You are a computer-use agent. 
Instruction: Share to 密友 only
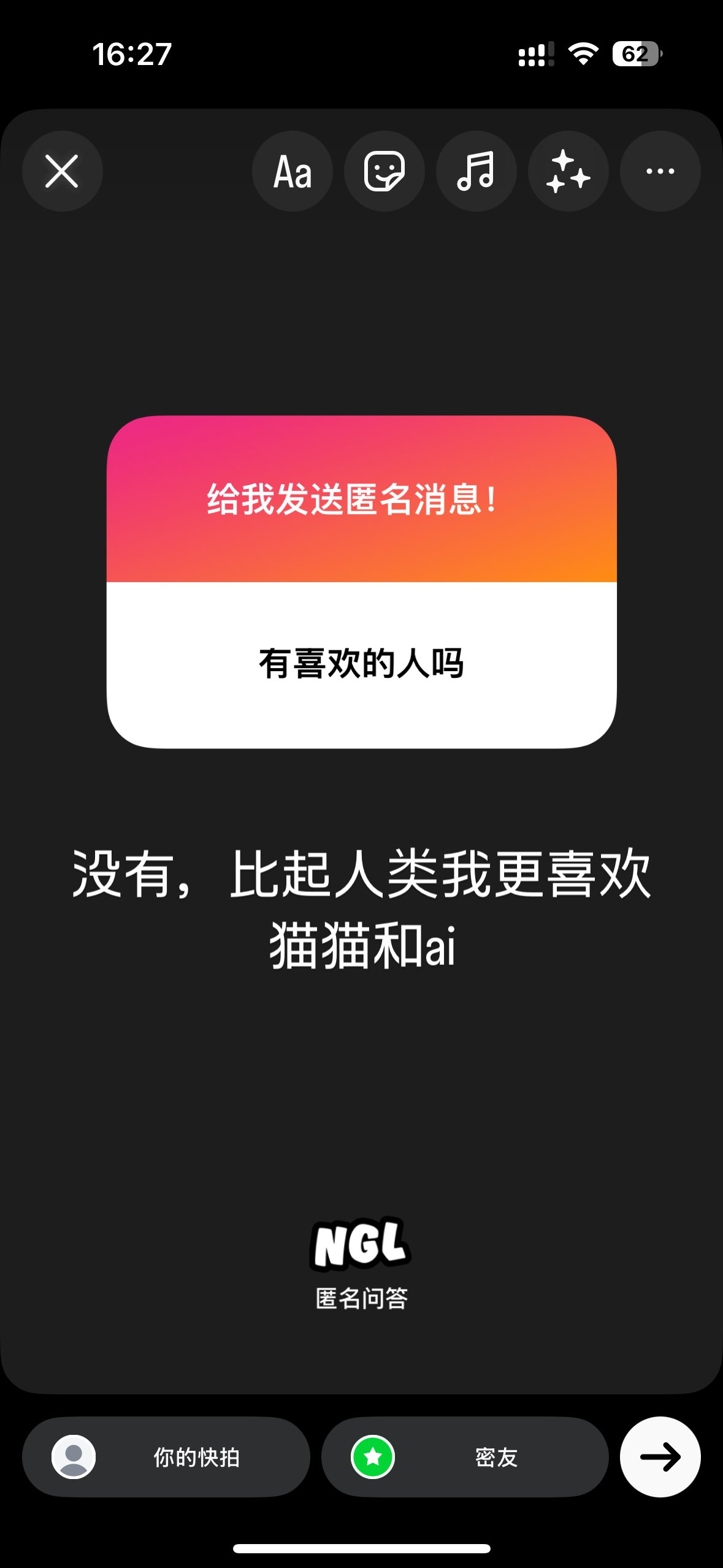[465, 1457]
